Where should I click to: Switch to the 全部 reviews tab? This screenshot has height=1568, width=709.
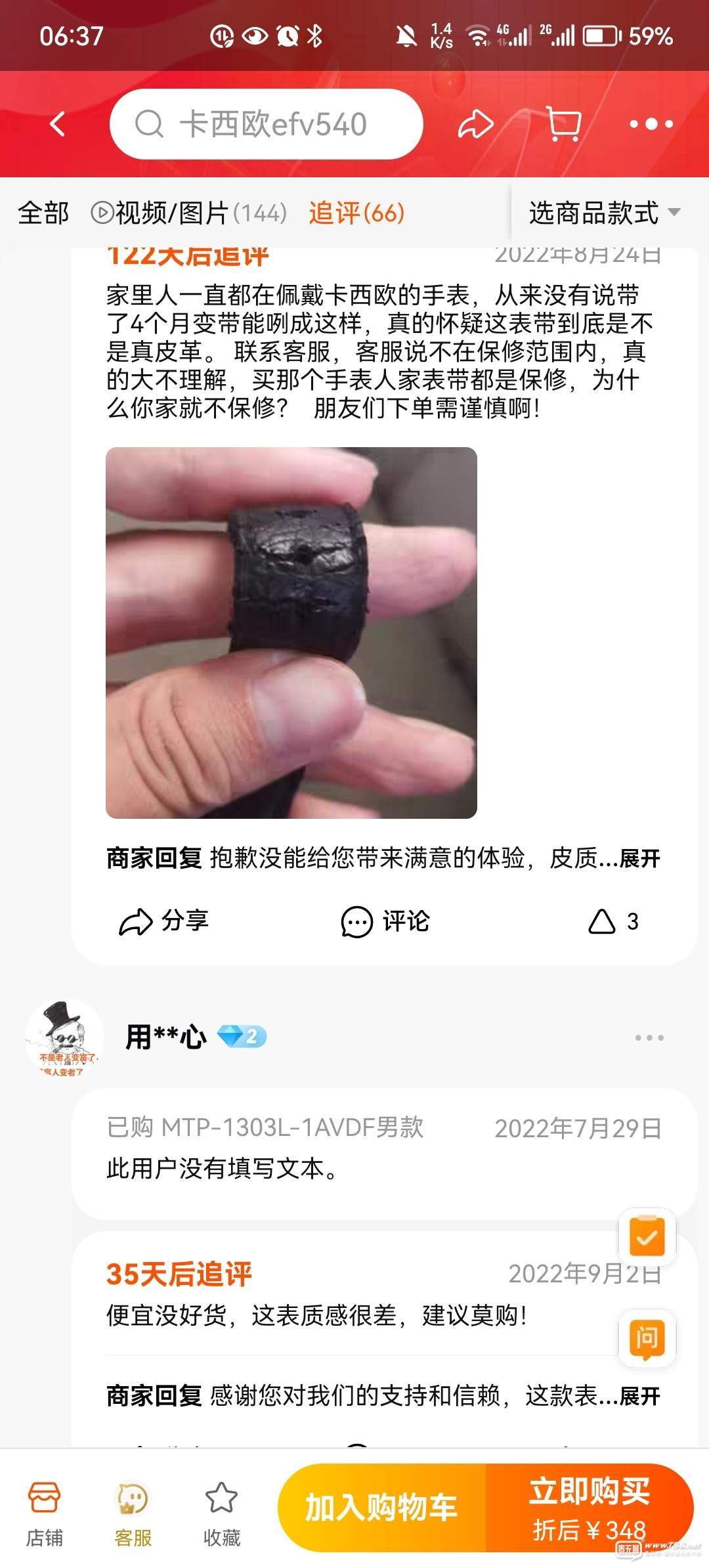point(43,213)
